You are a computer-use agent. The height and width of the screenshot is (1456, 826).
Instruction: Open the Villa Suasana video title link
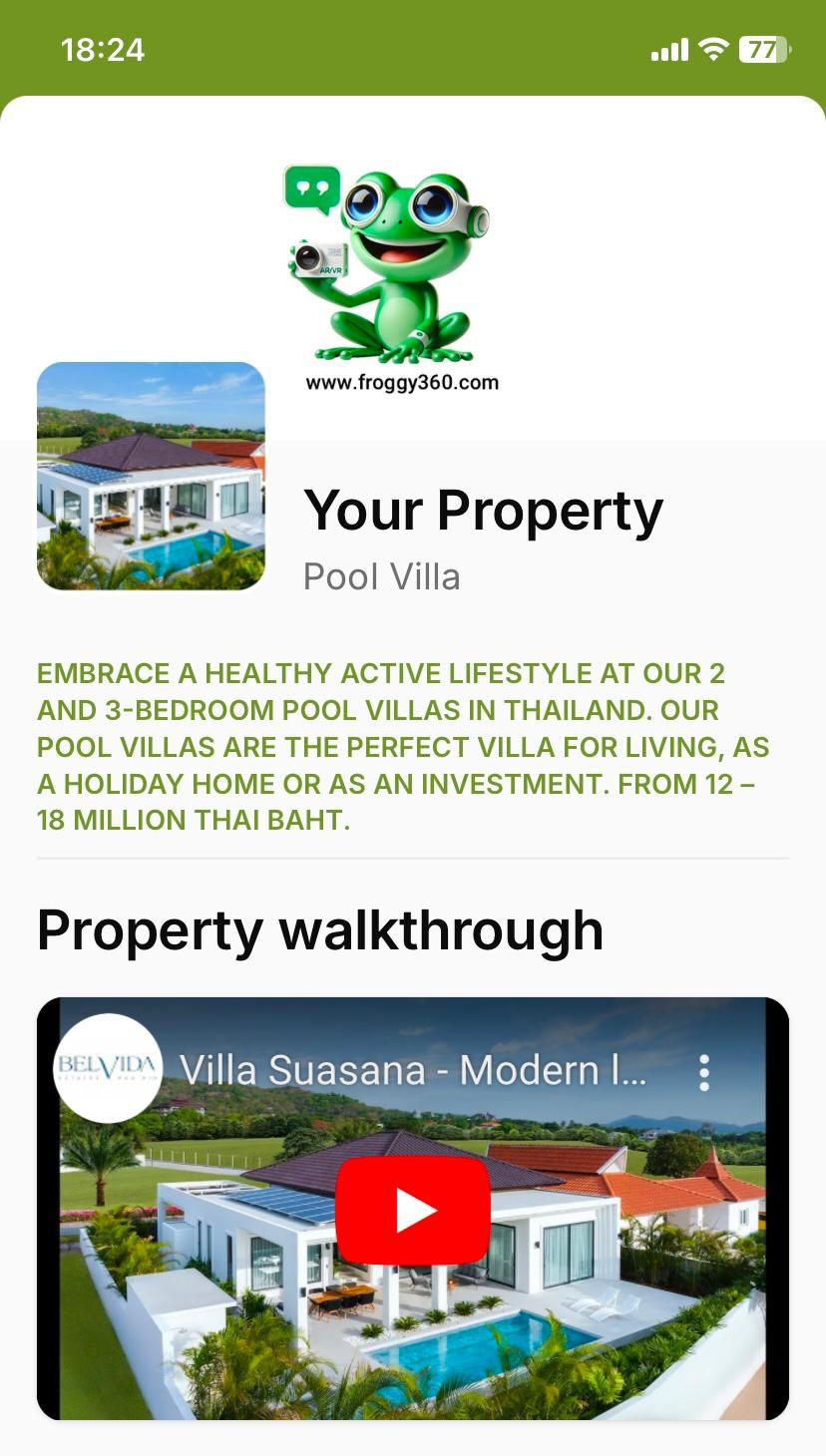click(x=413, y=1071)
